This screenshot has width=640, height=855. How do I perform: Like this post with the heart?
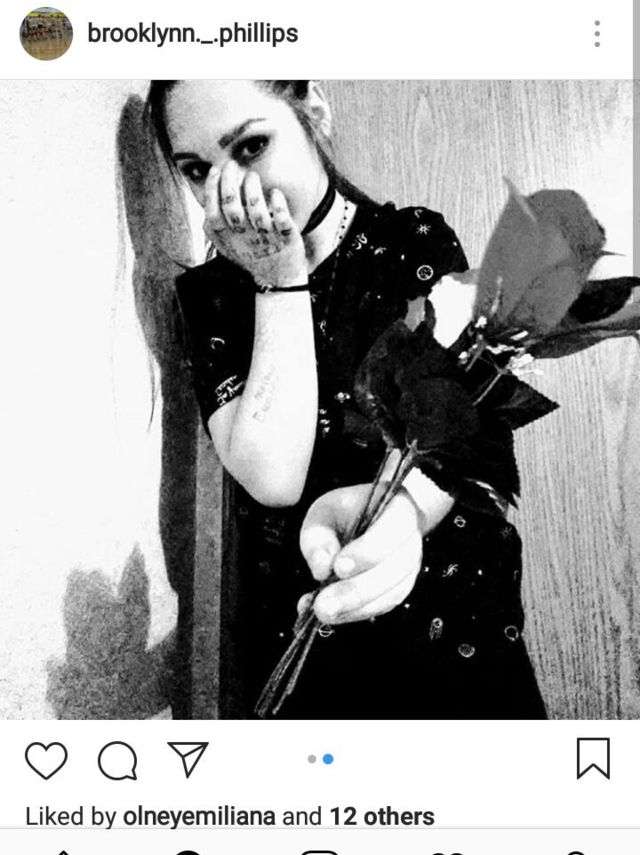point(46,760)
